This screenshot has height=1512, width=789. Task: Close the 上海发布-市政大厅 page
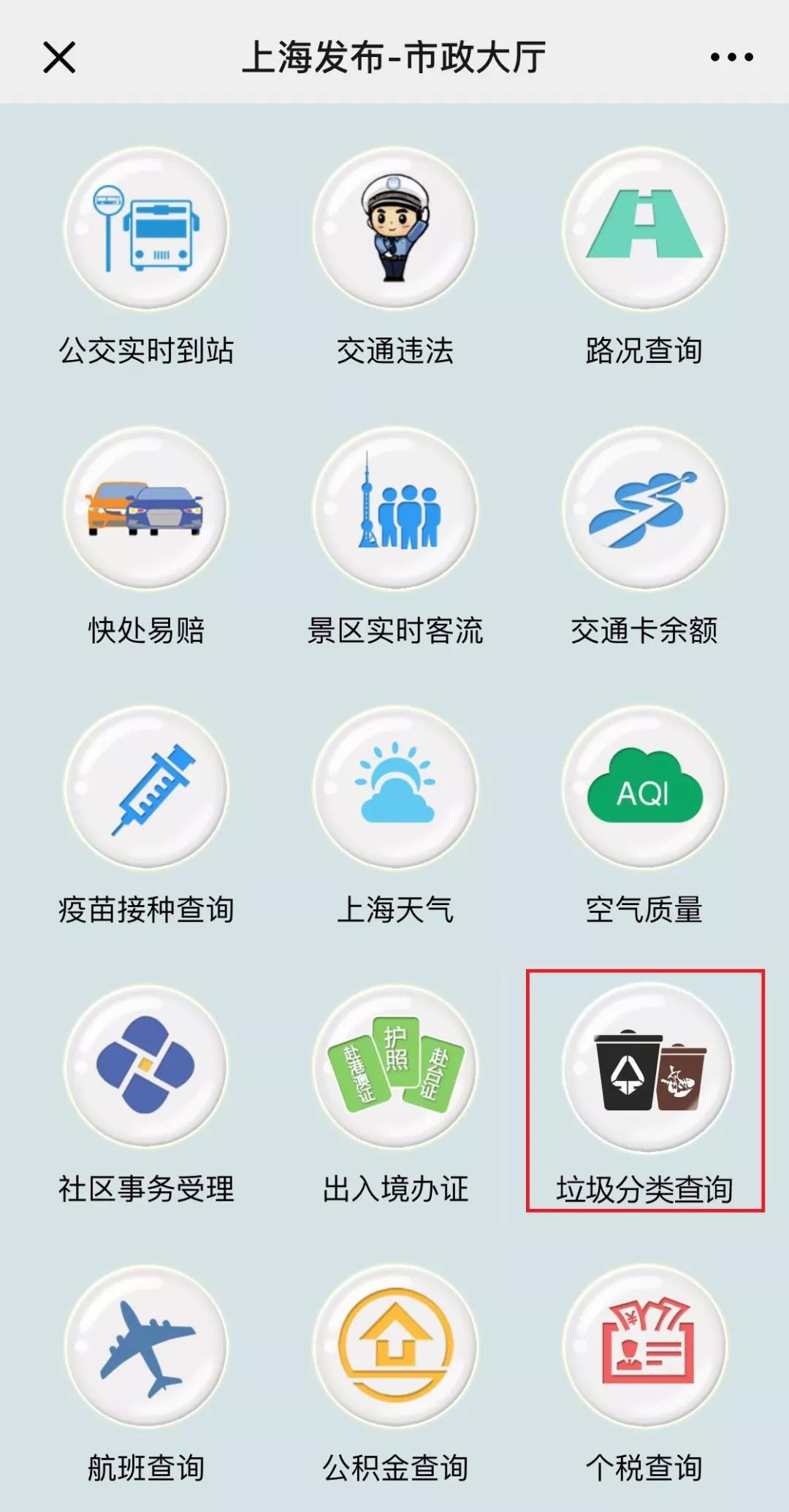[x=59, y=57]
